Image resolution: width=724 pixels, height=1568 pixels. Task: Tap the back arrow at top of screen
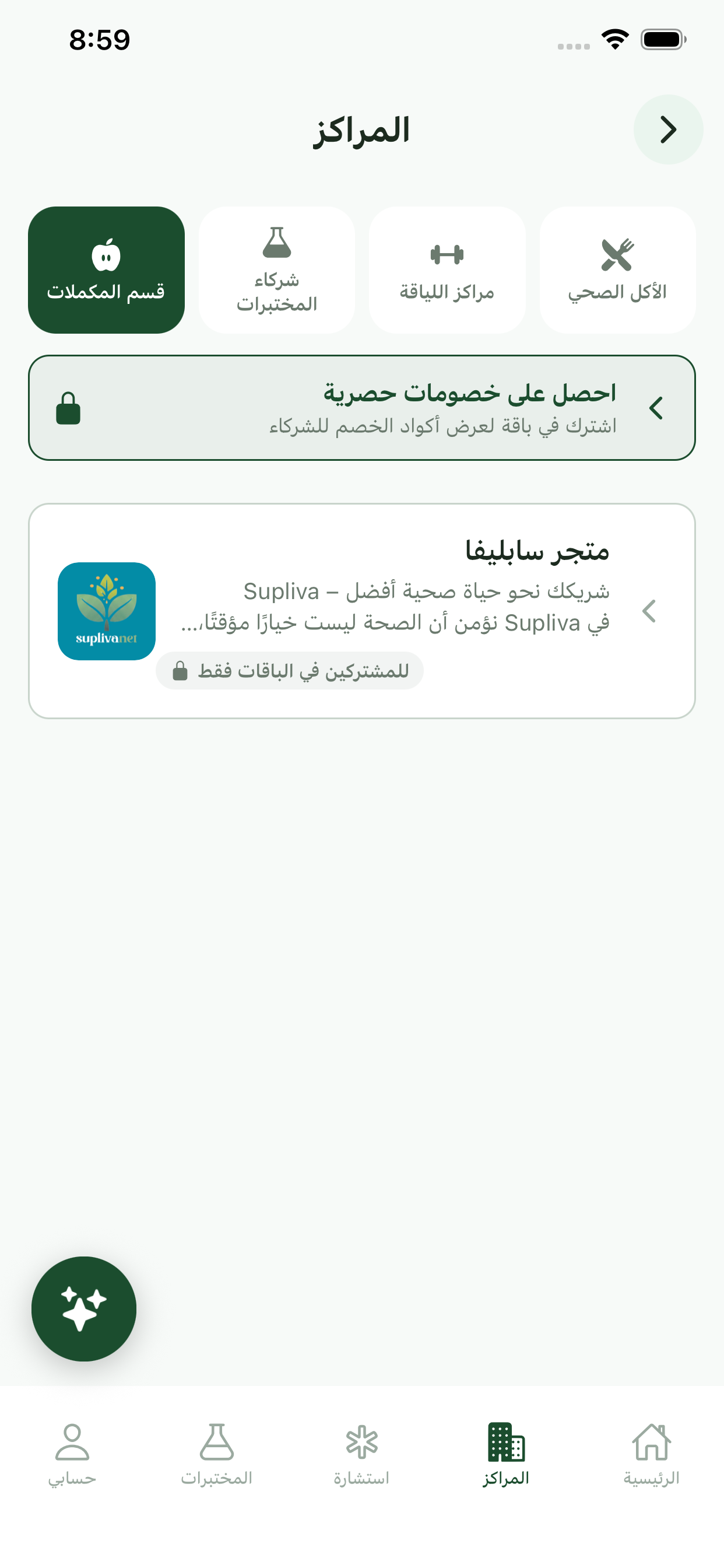[x=667, y=129]
